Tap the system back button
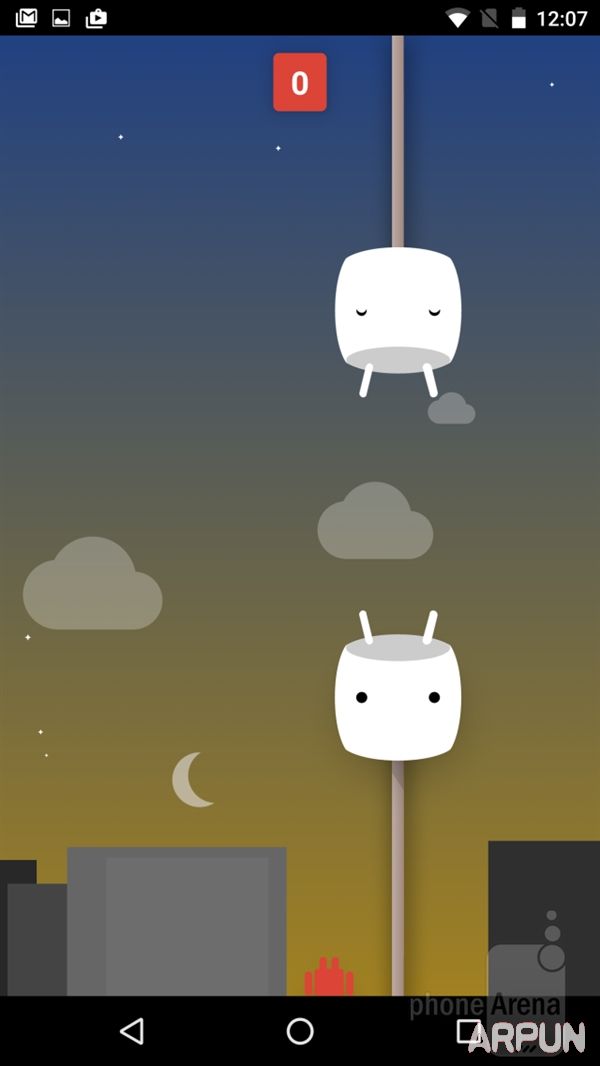Screen dimensions: 600x1066 131,1031
